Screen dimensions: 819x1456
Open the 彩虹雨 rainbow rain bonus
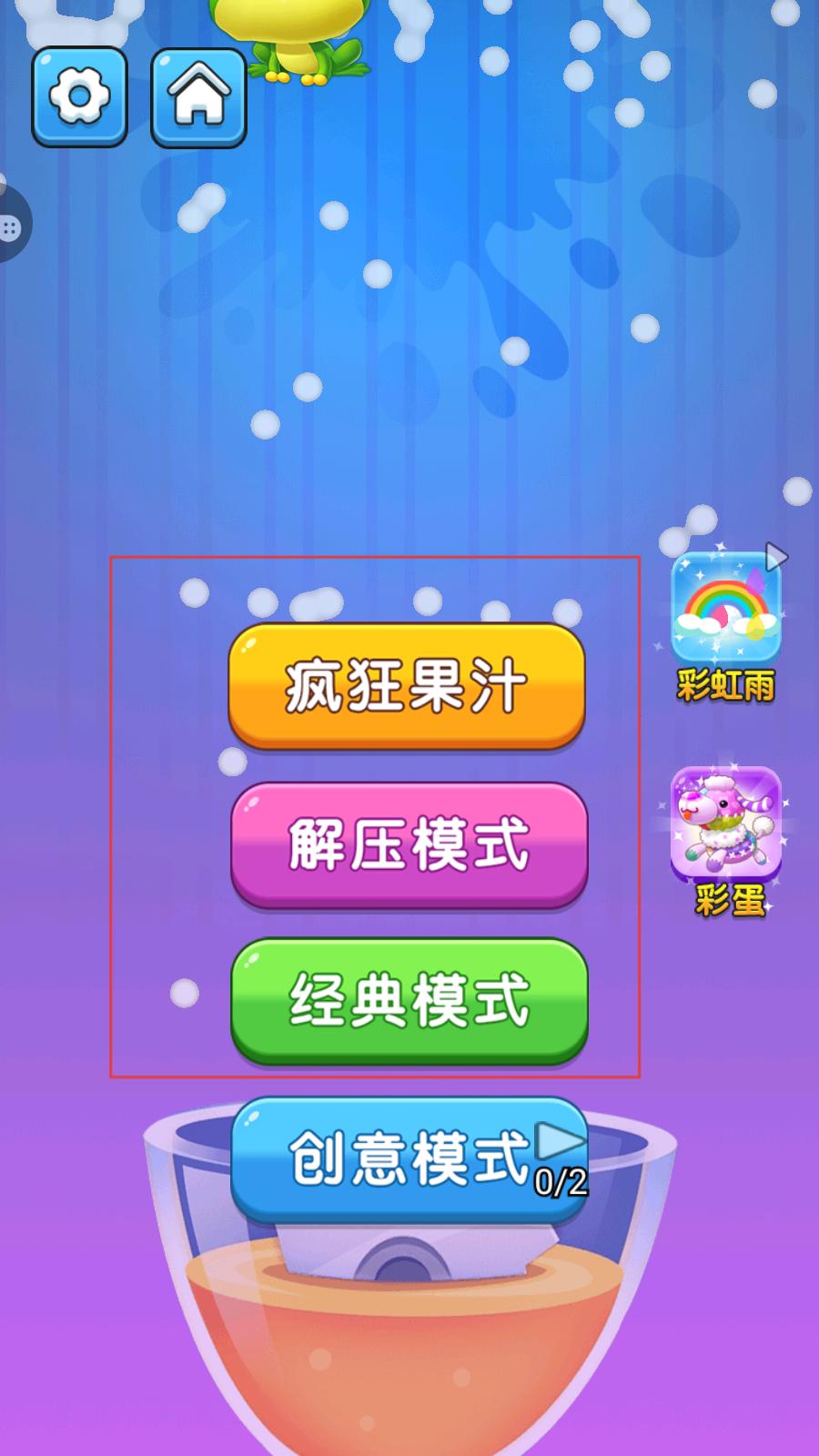pos(725,610)
